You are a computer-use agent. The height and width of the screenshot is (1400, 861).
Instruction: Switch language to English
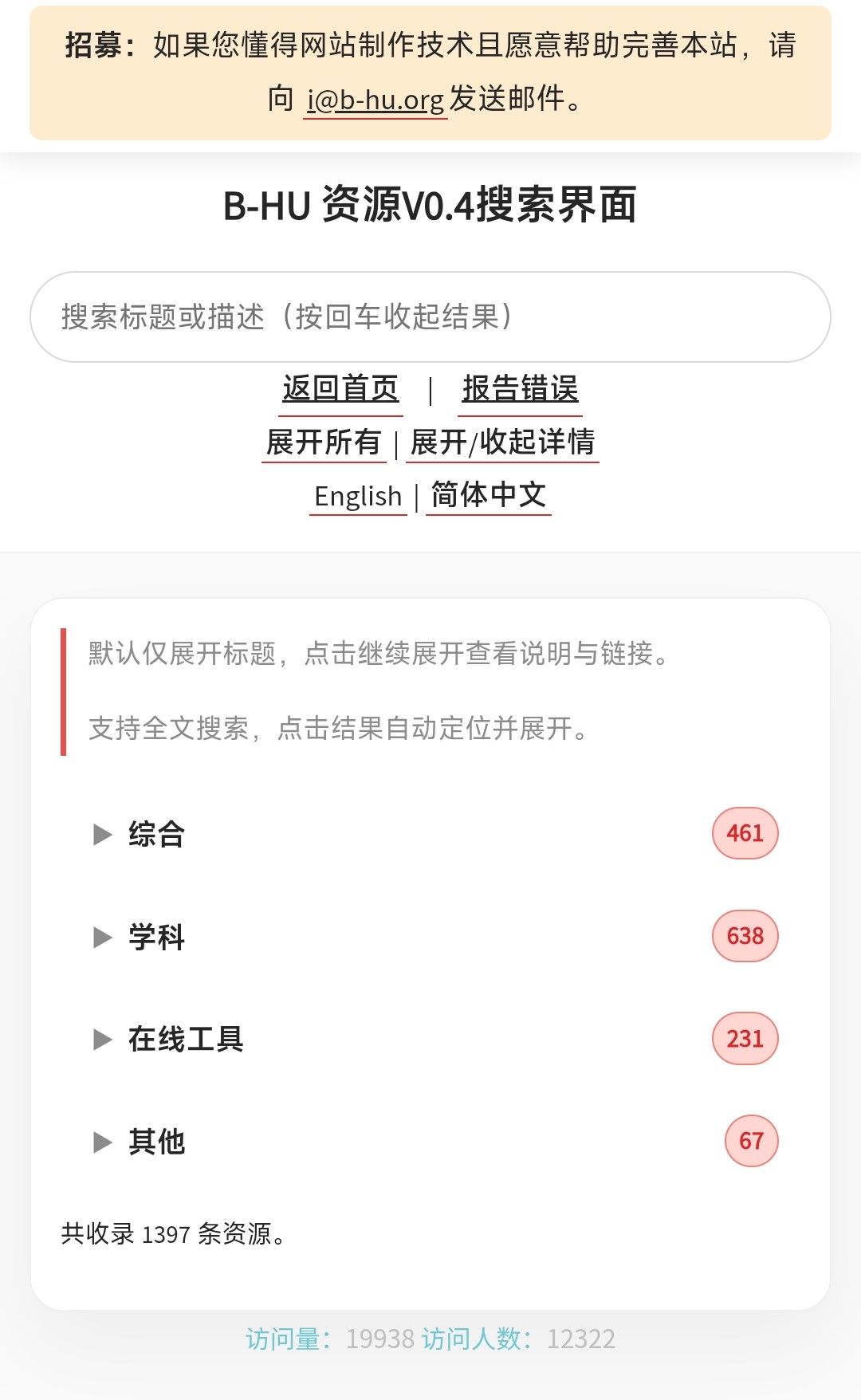(358, 496)
